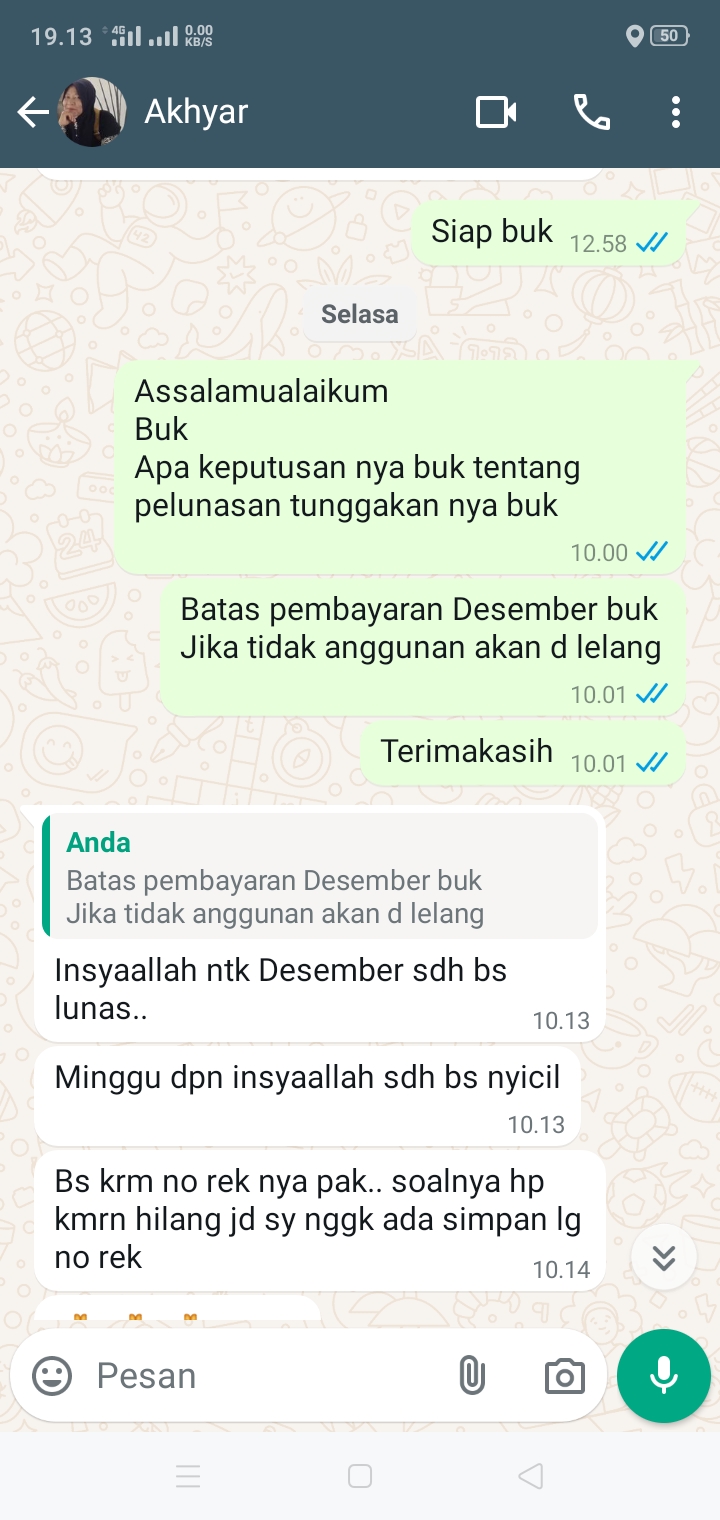Tap the system back button

[531, 1476]
